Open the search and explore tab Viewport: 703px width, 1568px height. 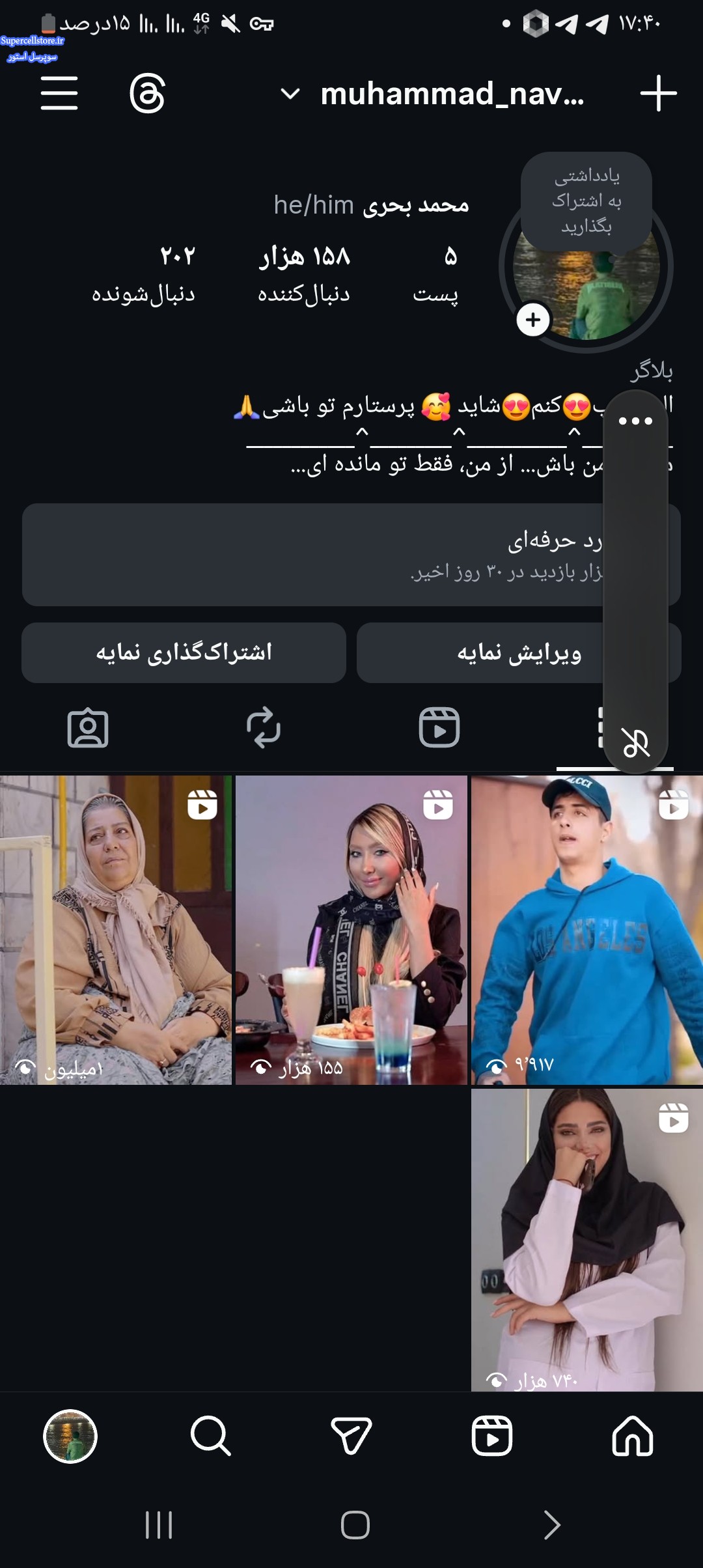click(x=210, y=1436)
